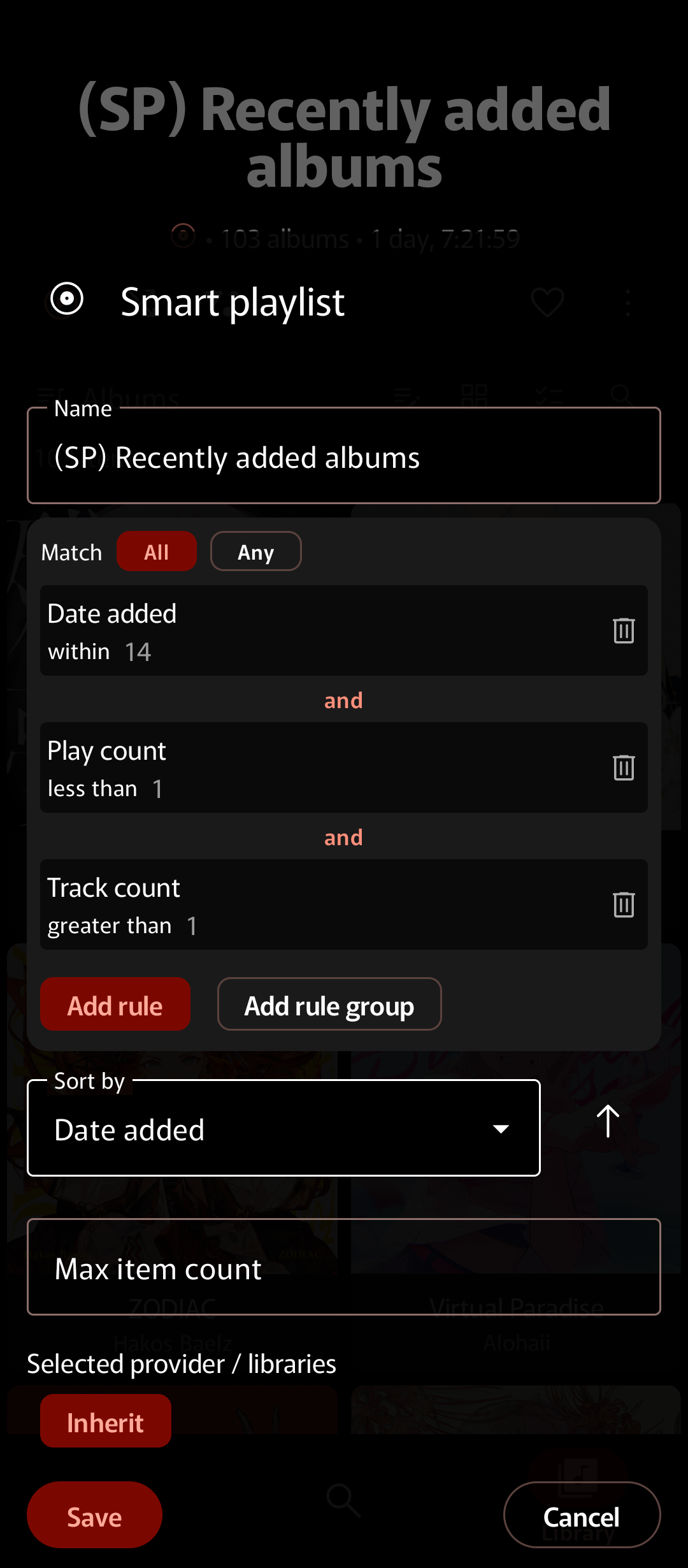
Task: Toggle sort direction arrow
Action: point(608,1121)
